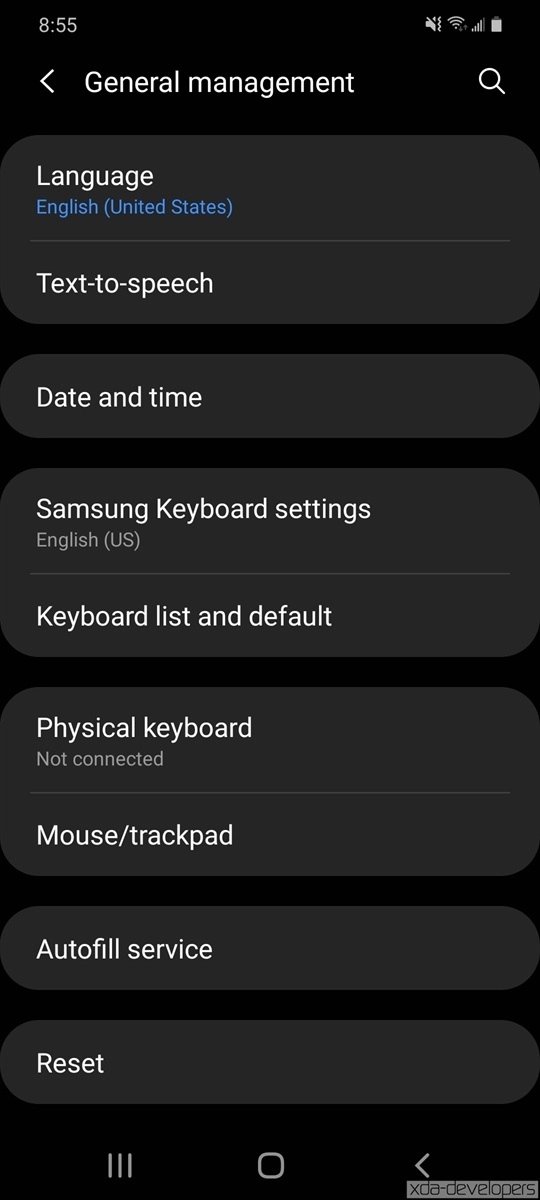Open Date and time
The image size is (540, 1200).
point(270,397)
